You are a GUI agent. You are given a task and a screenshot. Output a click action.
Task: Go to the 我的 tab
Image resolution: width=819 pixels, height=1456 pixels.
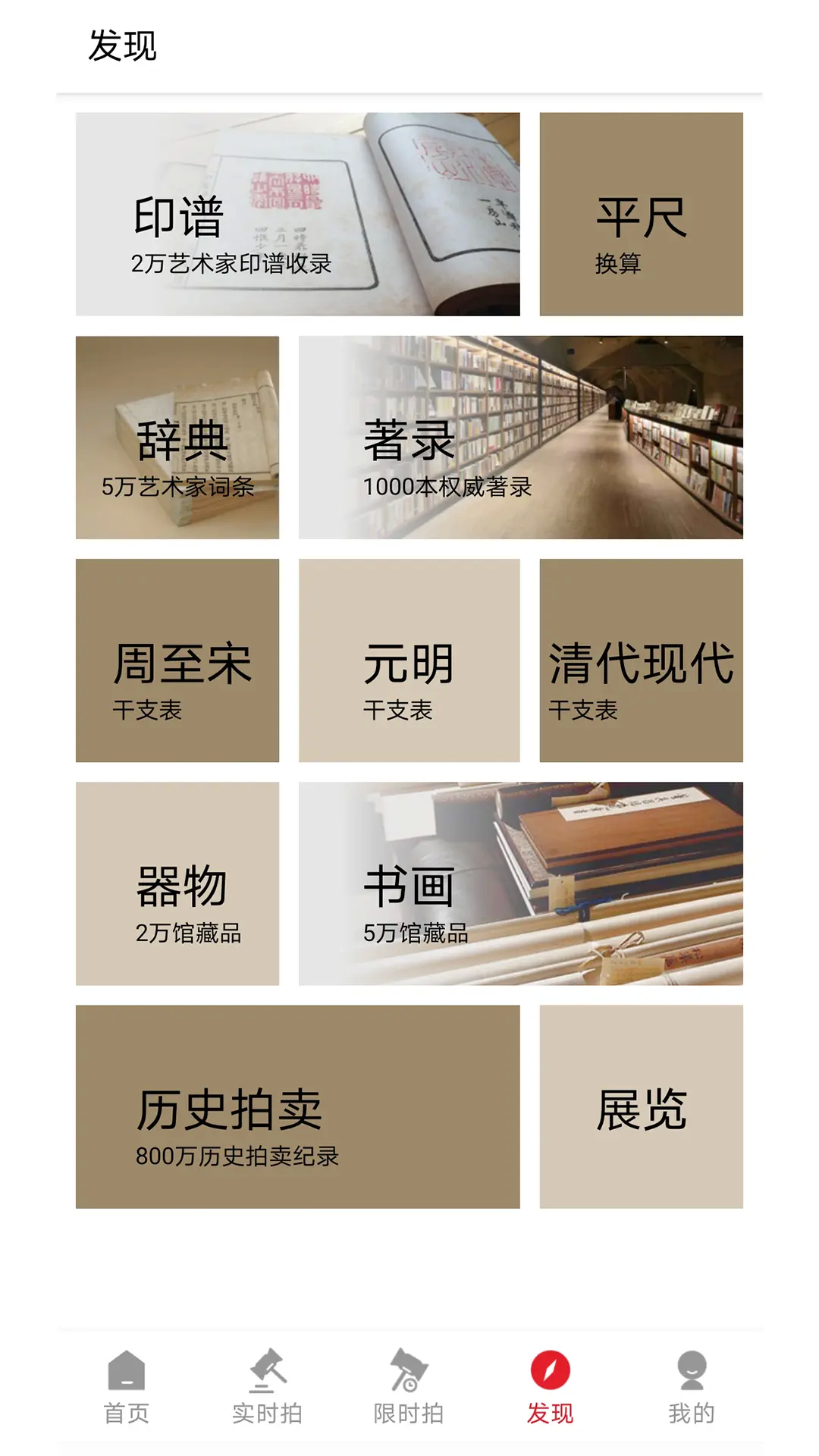(x=692, y=1387)
